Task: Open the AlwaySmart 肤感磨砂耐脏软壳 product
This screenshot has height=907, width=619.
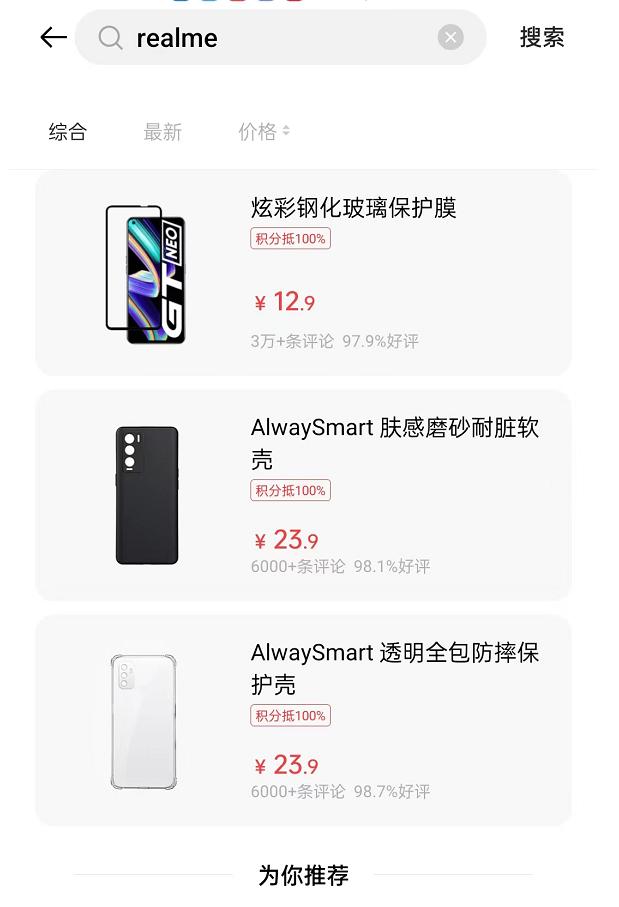Action: click(303, 496)
